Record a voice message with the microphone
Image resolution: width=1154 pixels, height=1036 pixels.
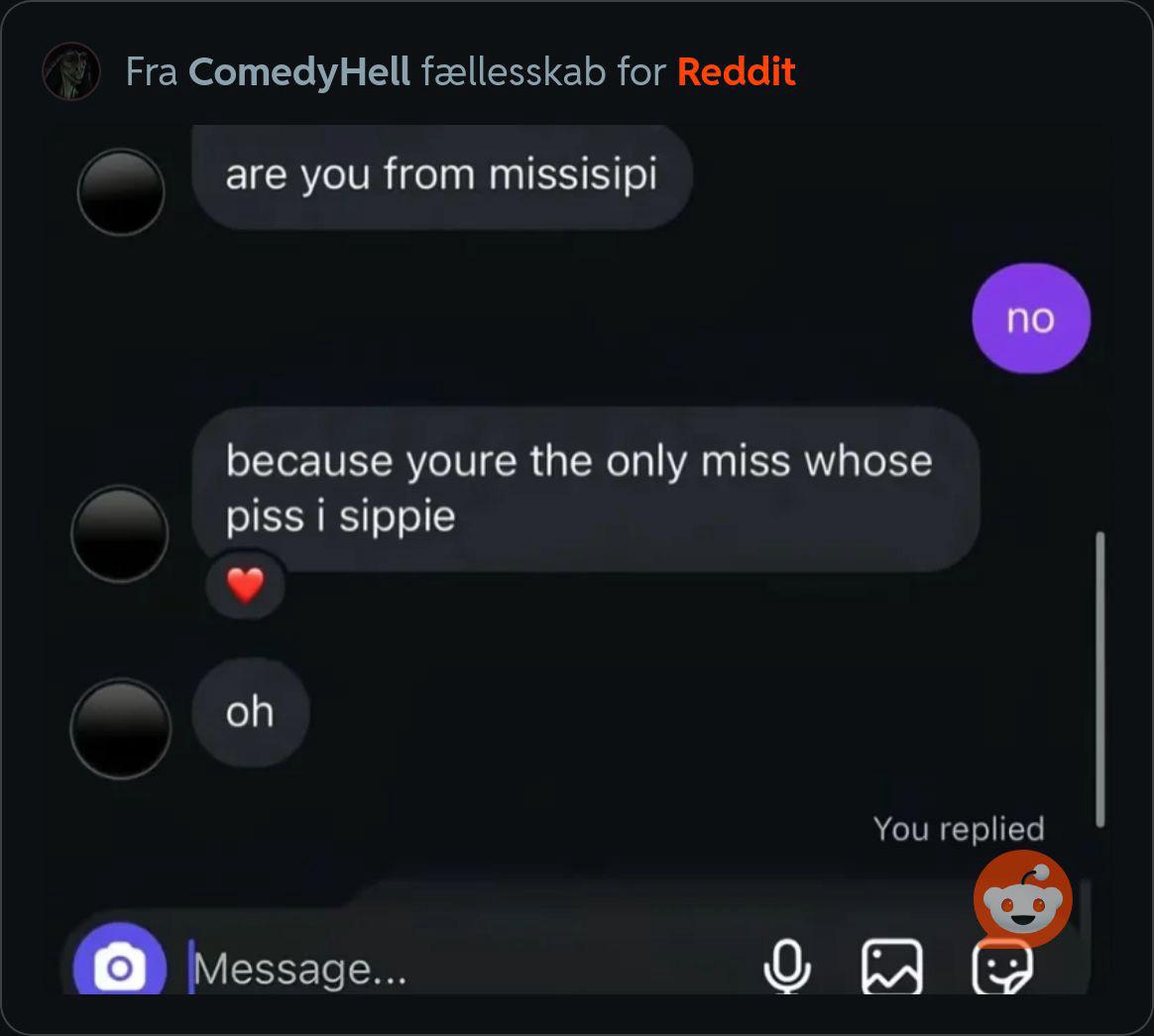(788, 967)
